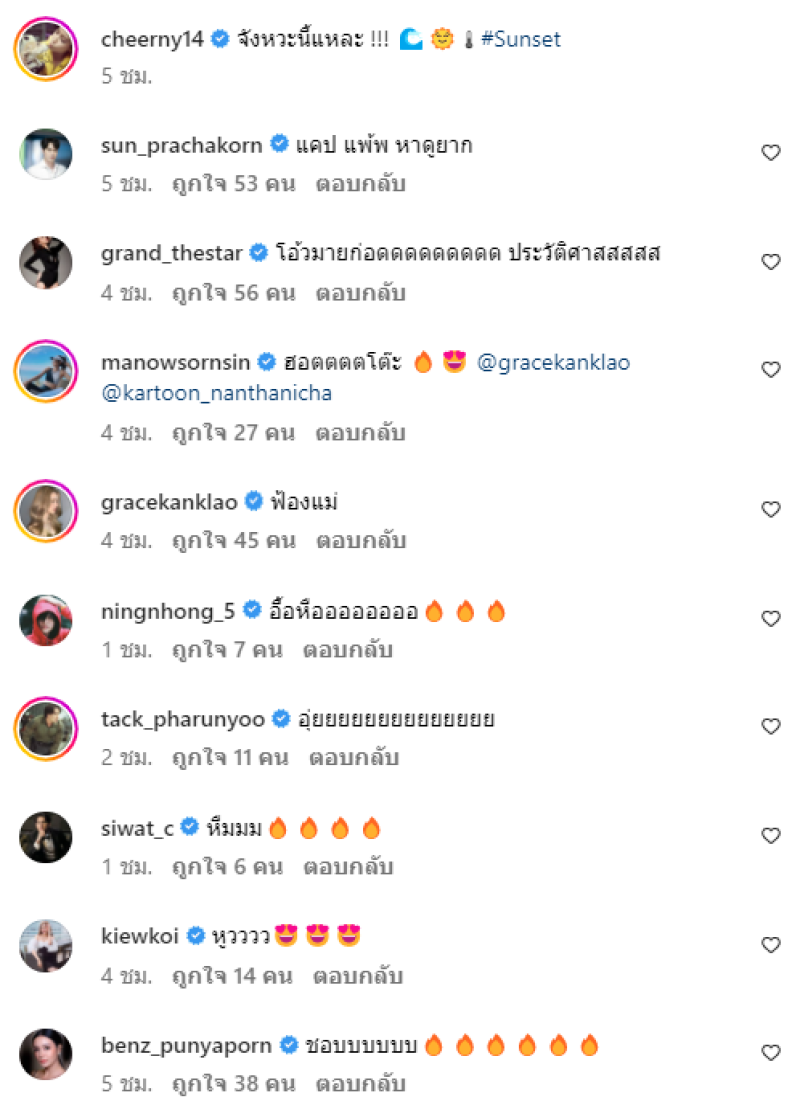Like sun_prachakorn's comment
The height and width of the screenshot is (1101, 800).
tap(770, 152)
